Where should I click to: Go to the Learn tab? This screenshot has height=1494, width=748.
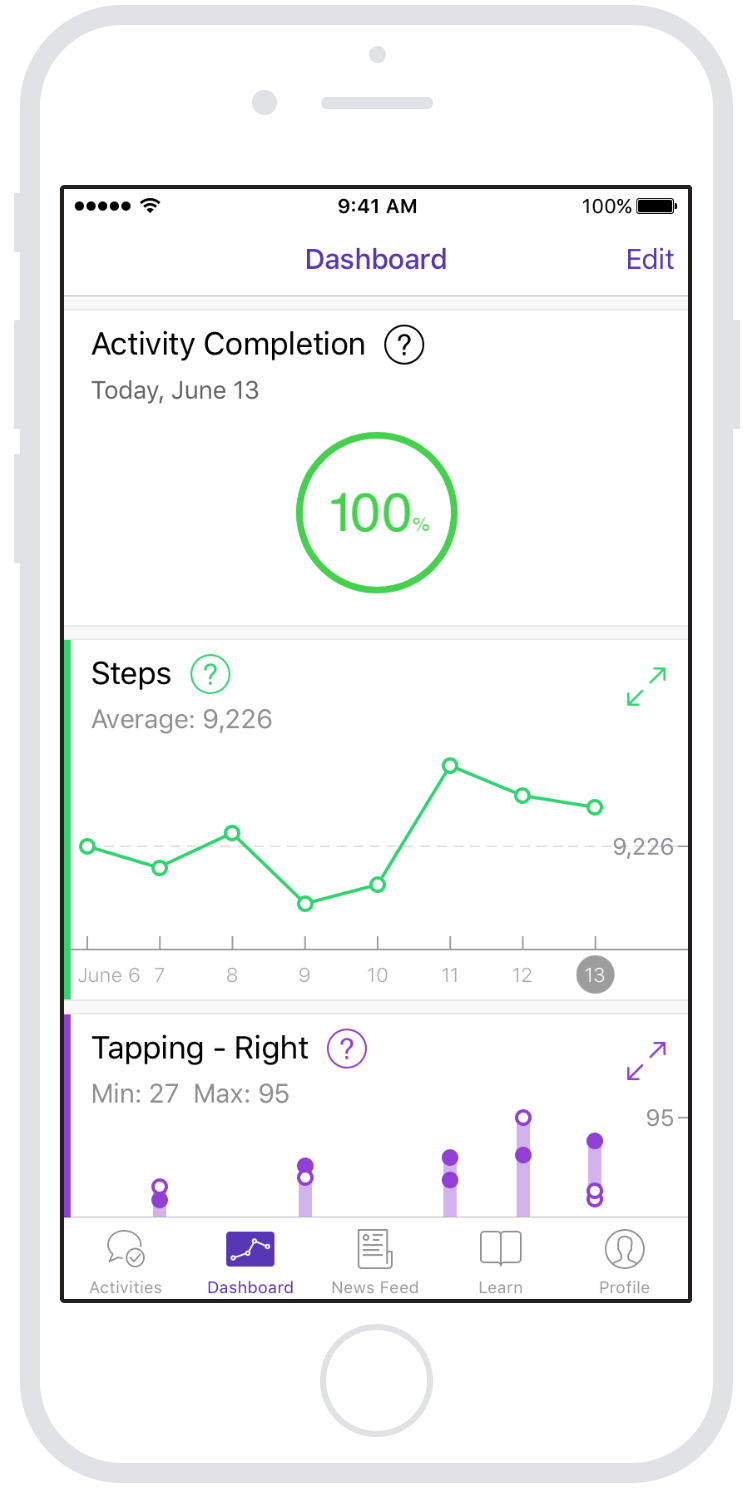point(500,1260)
